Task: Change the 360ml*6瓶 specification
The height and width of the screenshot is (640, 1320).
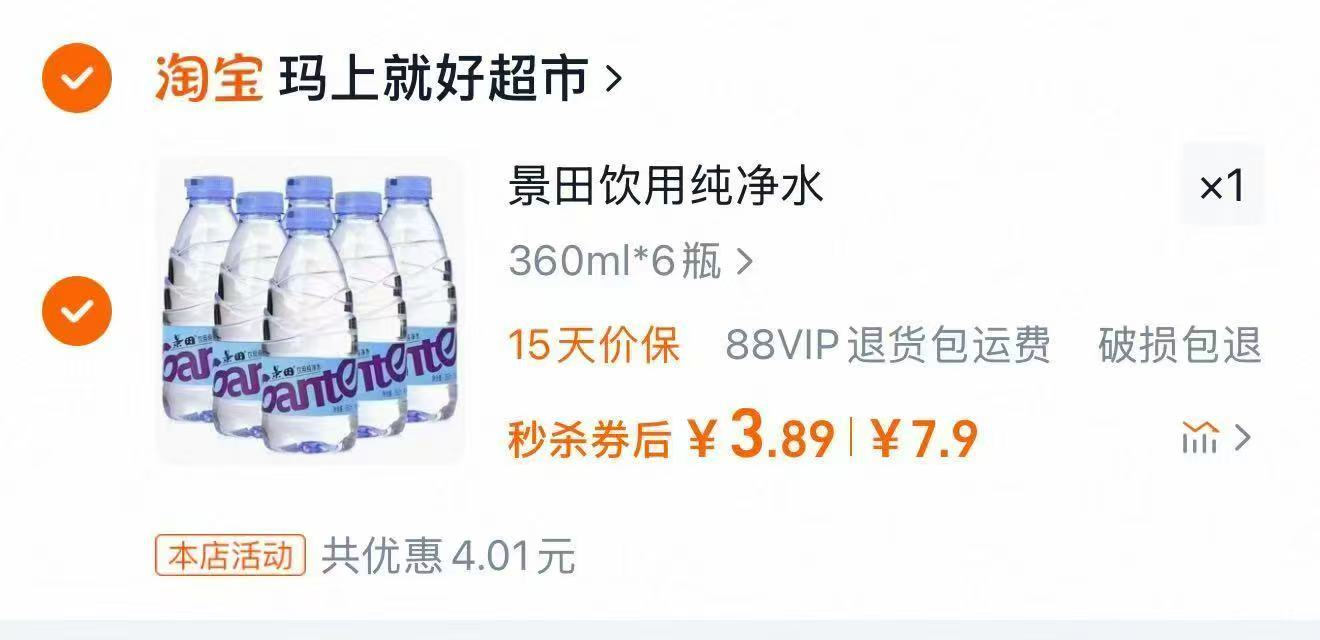Action: coord(630,262)
